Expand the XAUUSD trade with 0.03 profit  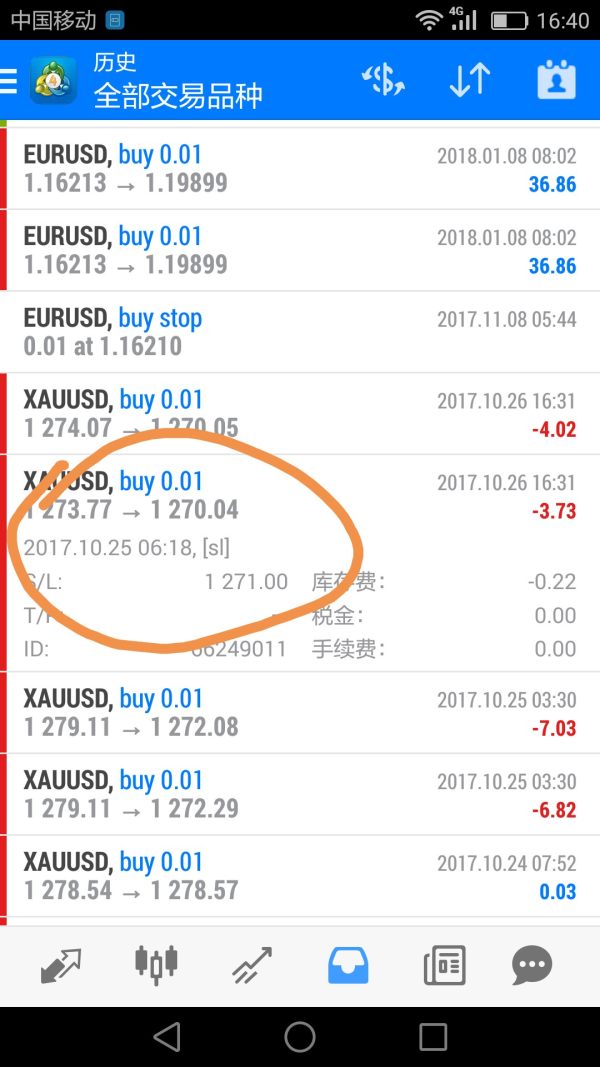tap(300, 876)
